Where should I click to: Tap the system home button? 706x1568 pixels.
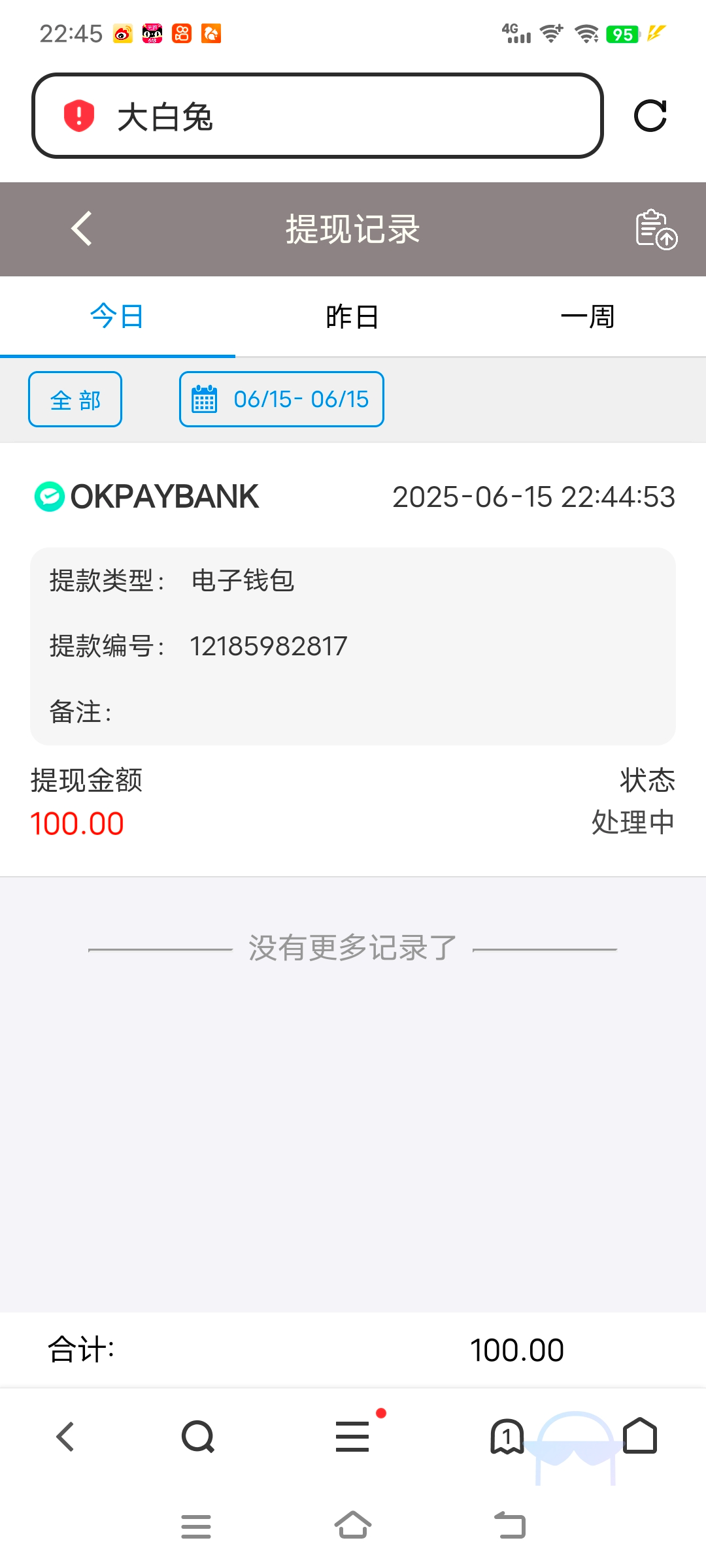click(353, 1526)
